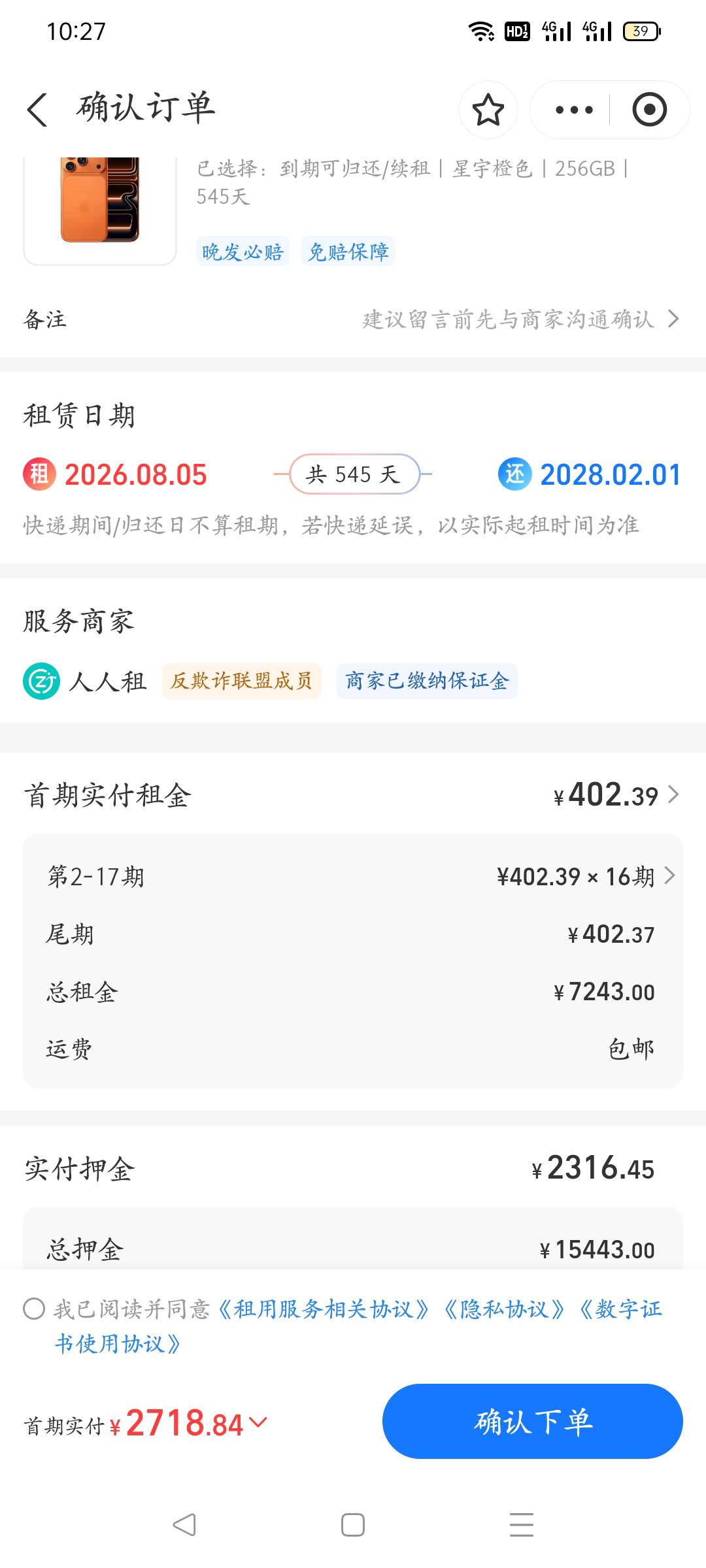Screen dimensions: 706x1568
Task: Open the three-dot more menu
Action: point(574,110)
